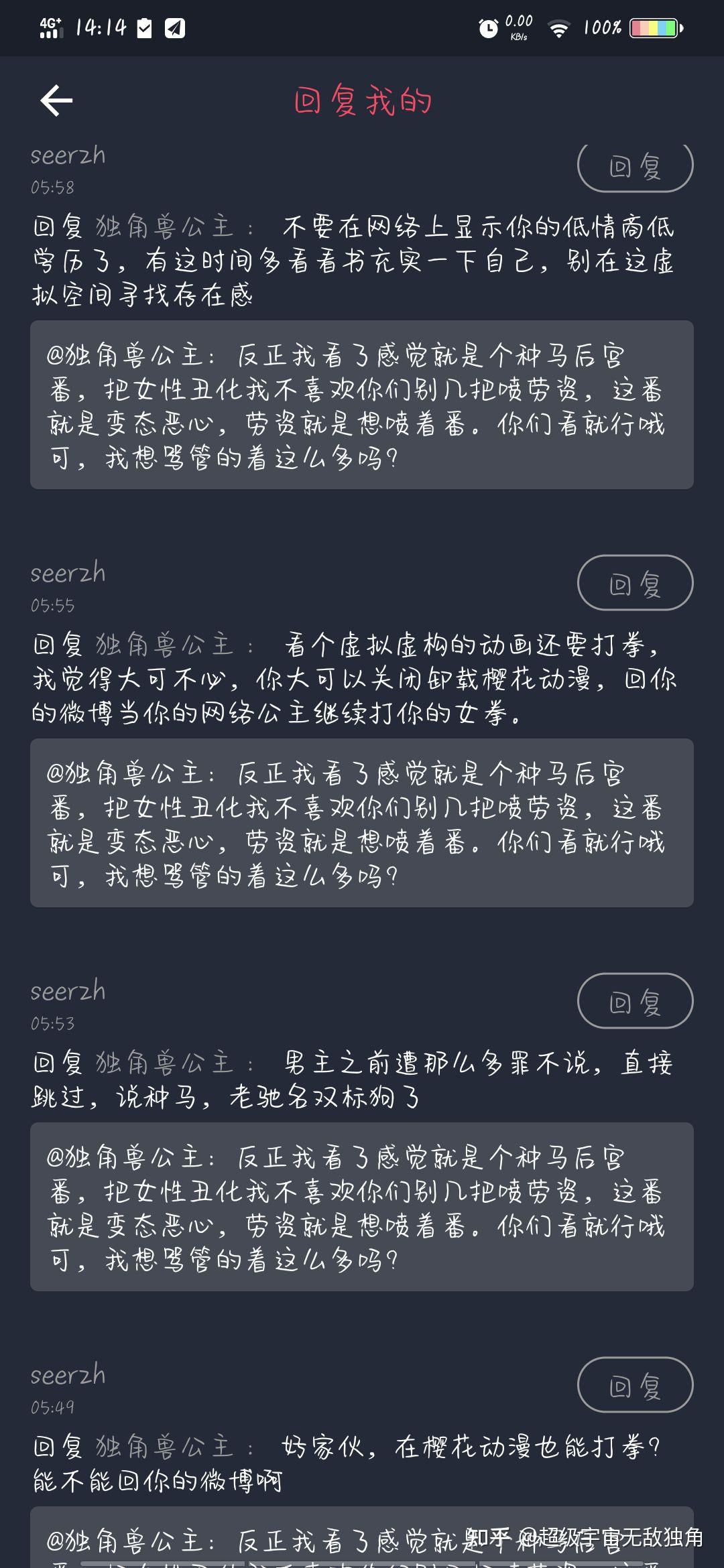Tap 回复 on the 05:58 comment
The width and height of the screenshot is (724, 1568).
(635, 166)
